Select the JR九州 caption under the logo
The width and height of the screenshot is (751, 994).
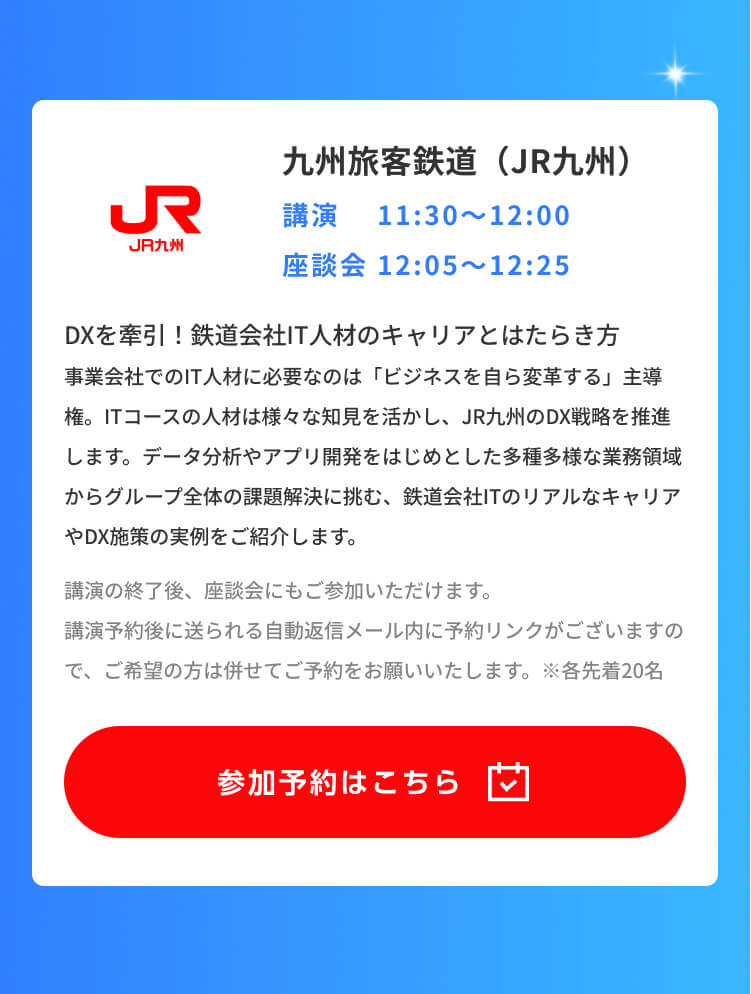point(155,246)
